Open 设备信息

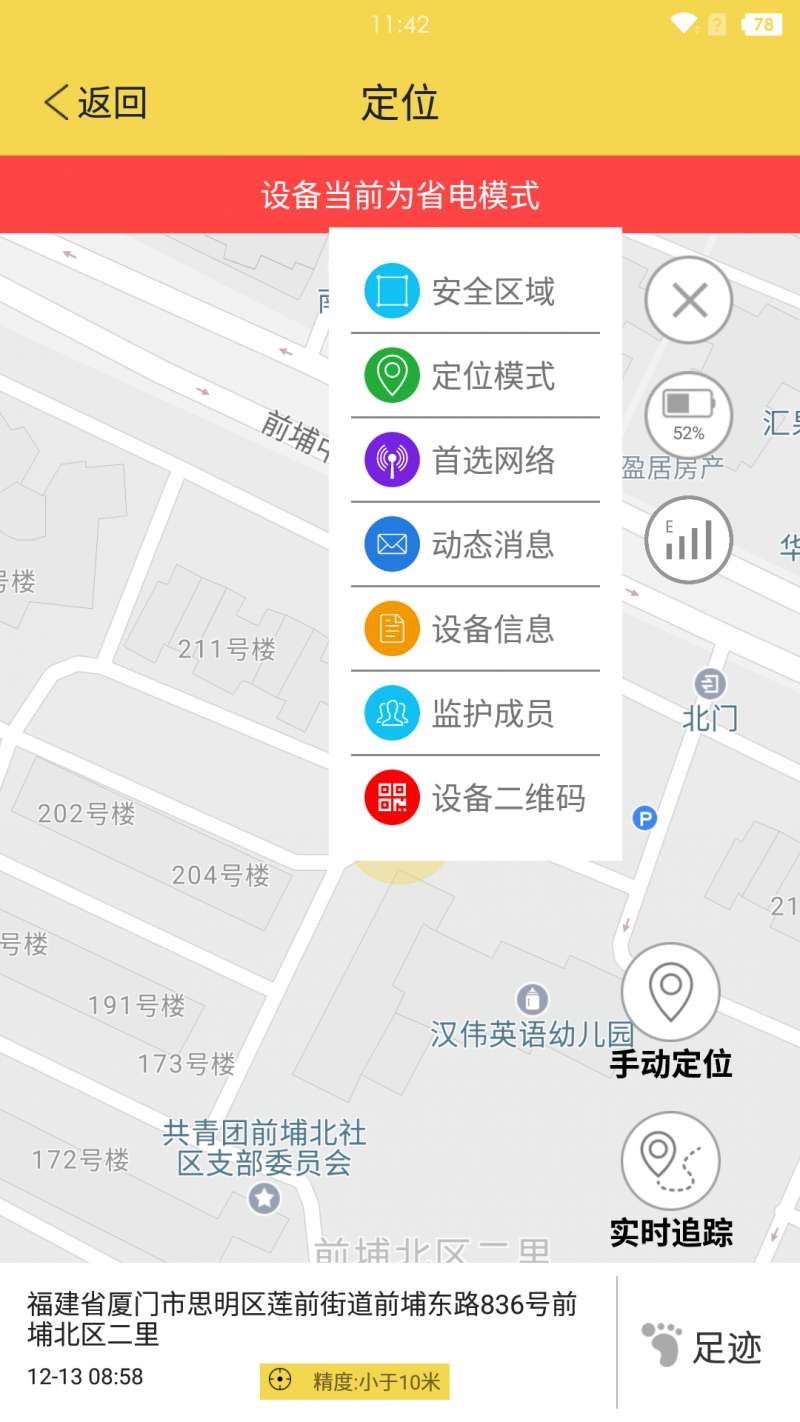point(475,629)
